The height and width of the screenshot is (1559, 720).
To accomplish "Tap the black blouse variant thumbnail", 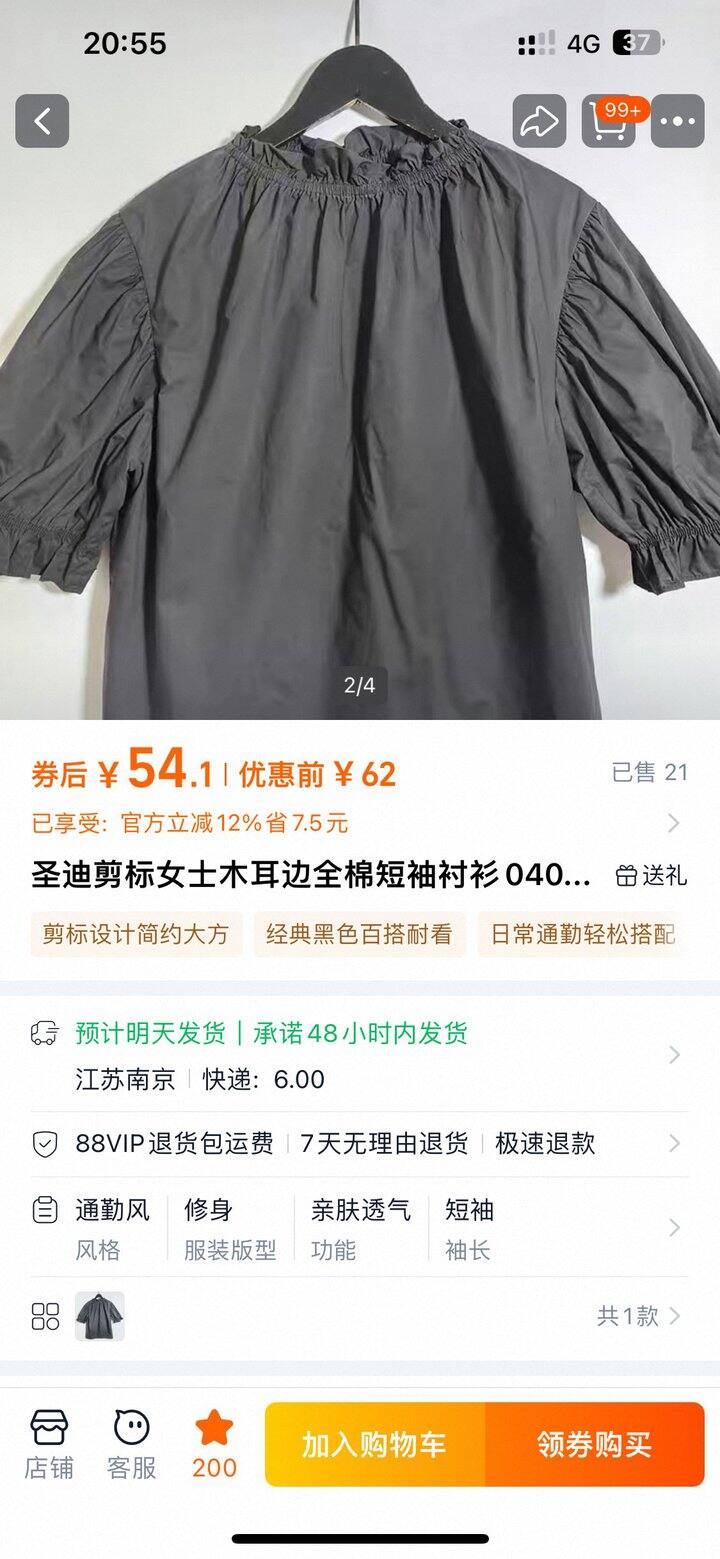I will click(97, 1316).
